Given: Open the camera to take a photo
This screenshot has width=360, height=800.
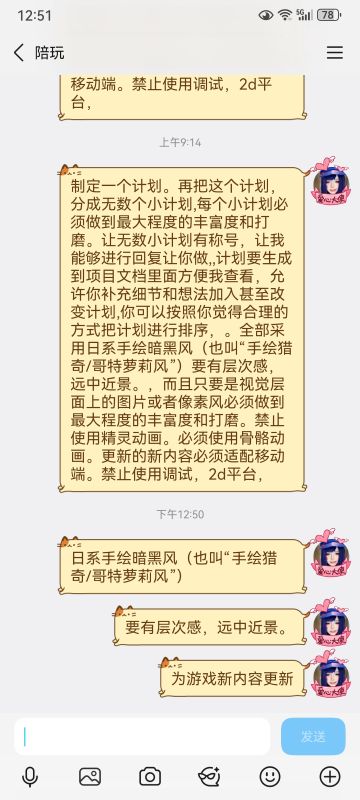Looking at the screenshot, I should [150, 777].
